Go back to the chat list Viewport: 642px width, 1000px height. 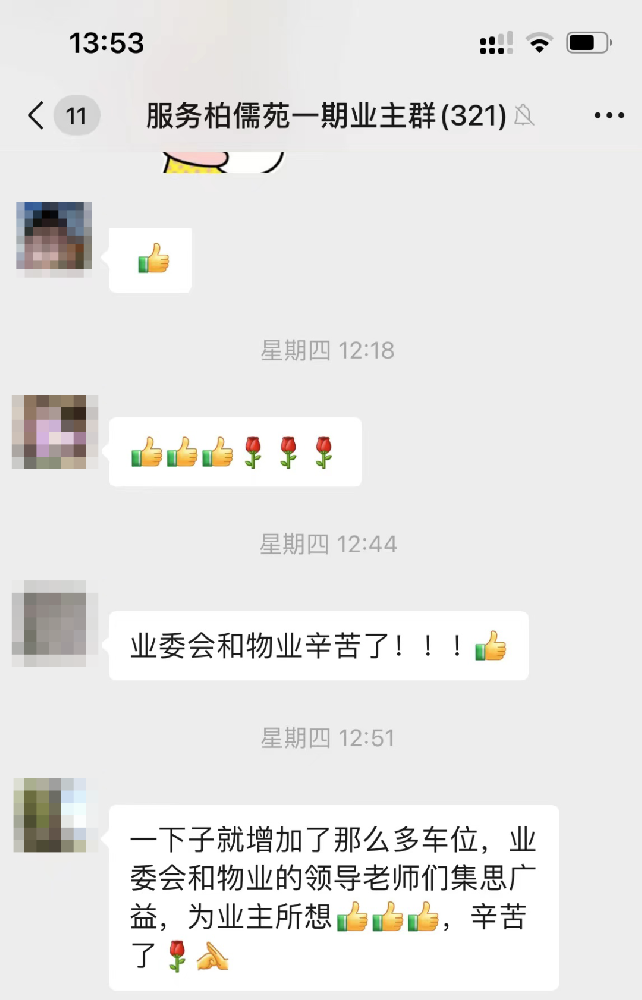point(37,116)
